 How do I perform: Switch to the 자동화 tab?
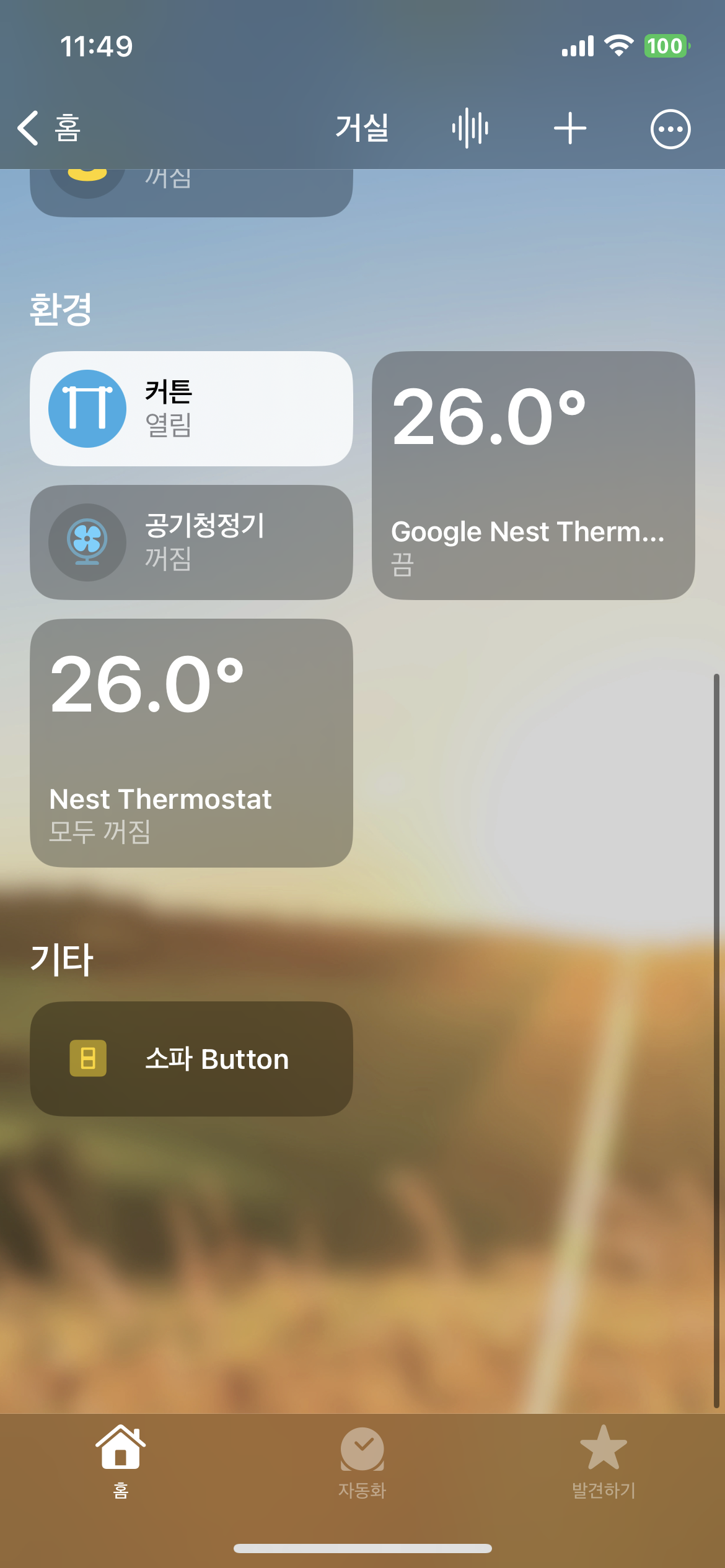(x=362, y=1461)
